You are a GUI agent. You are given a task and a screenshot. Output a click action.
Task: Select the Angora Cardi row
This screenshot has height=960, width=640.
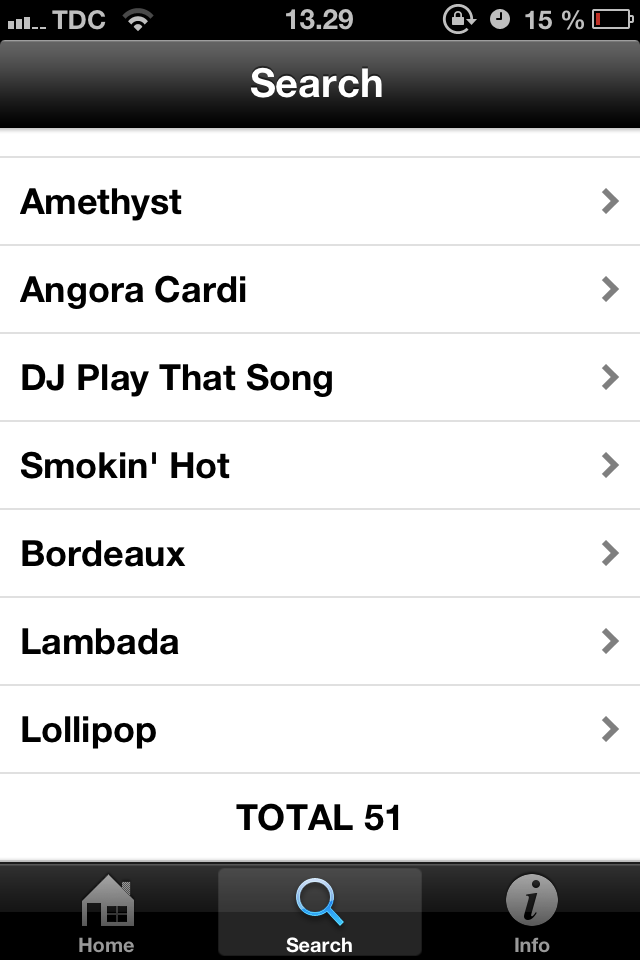320,290
